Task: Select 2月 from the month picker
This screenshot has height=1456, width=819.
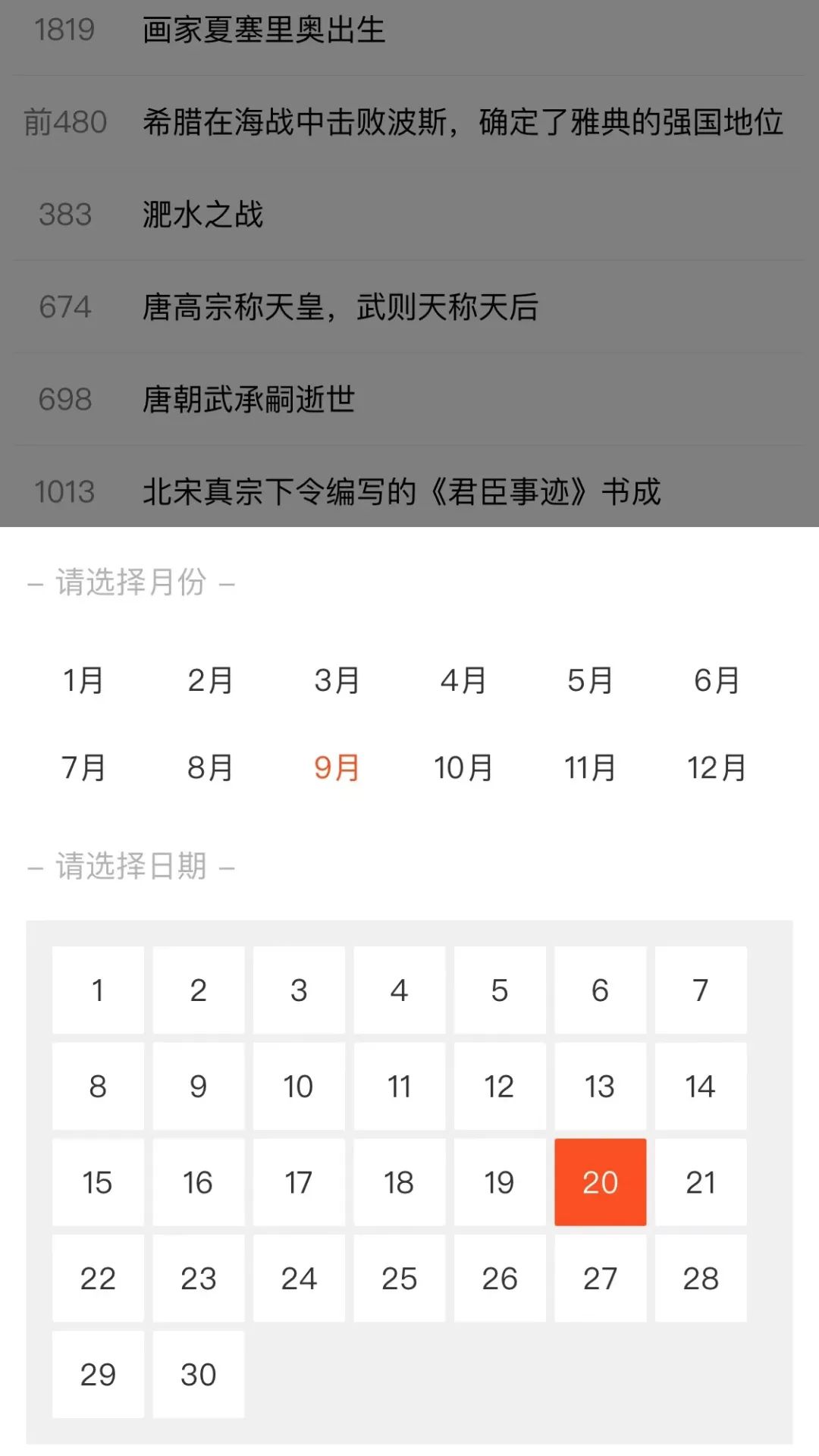Action: (x=210, y=682)
